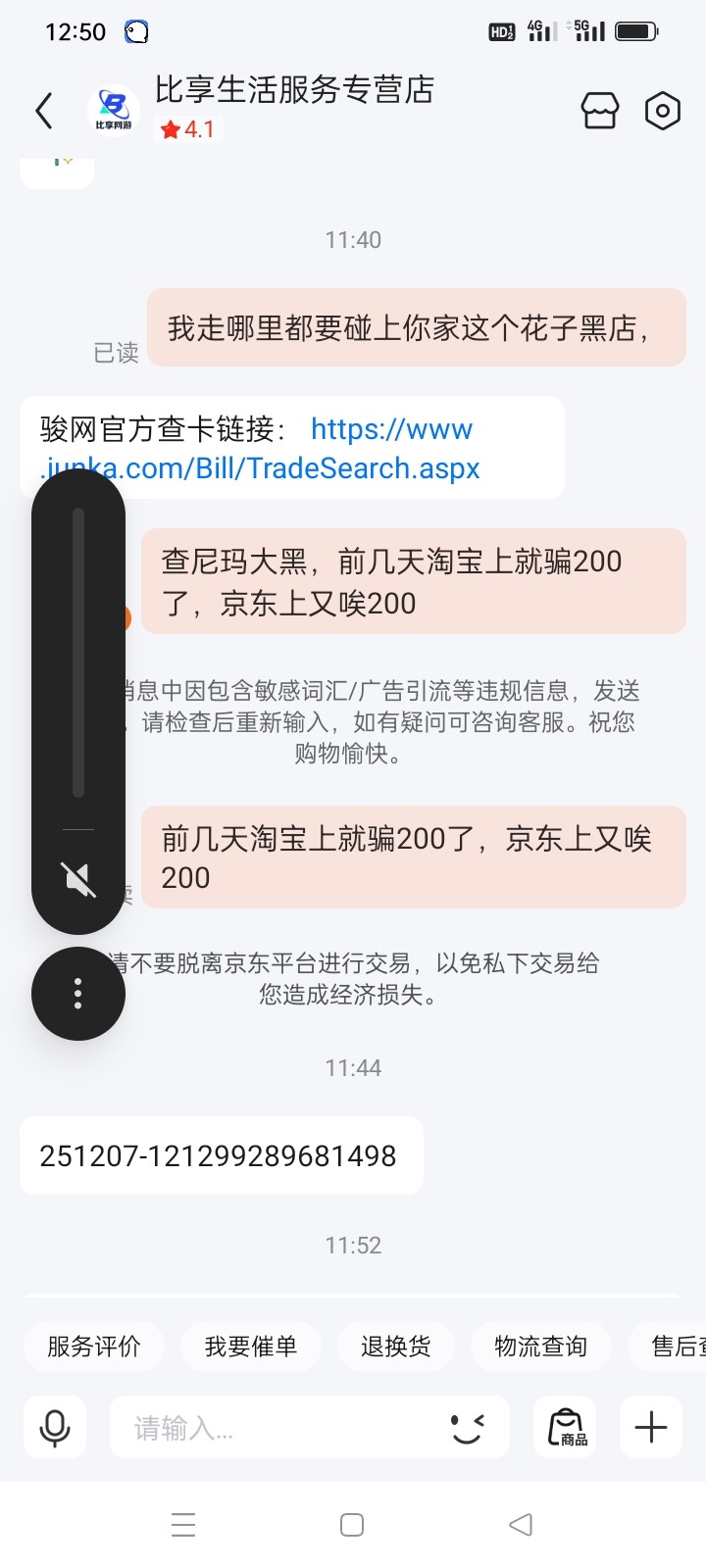Image resolution: width=706 pixels, height=1568 pixels.
Task: Open the plus attachments menu
Action: tap(651, 1428)
